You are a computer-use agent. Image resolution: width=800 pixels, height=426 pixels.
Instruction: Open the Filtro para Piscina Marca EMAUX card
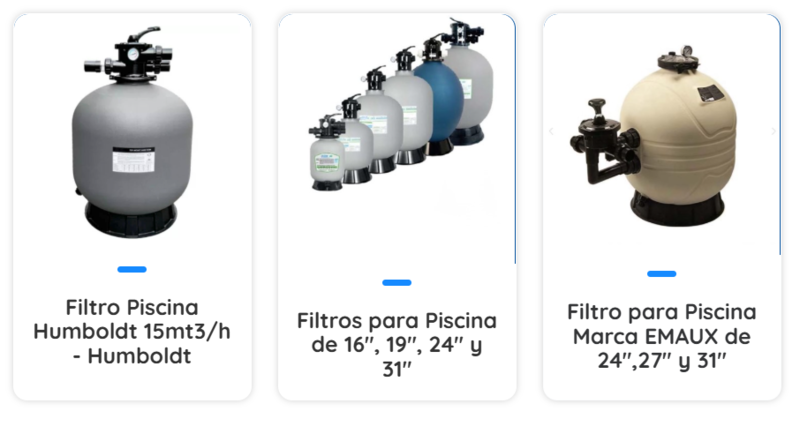(661, 336)
